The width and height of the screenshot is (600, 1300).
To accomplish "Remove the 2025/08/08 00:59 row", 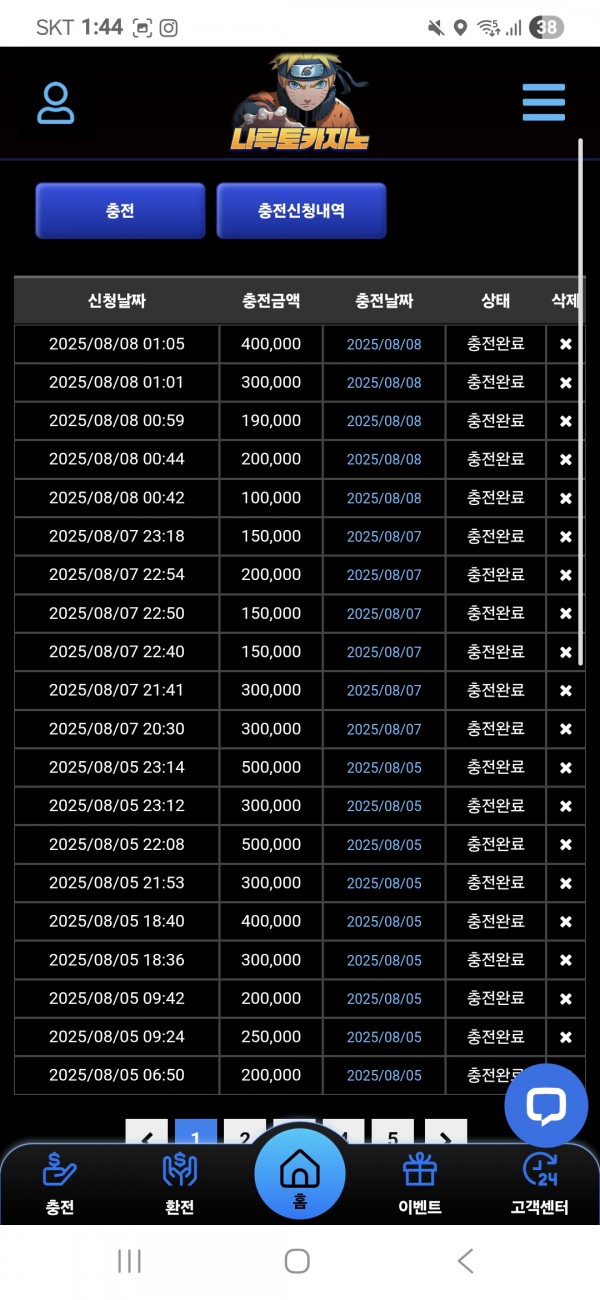I will (x=565, y=421).
